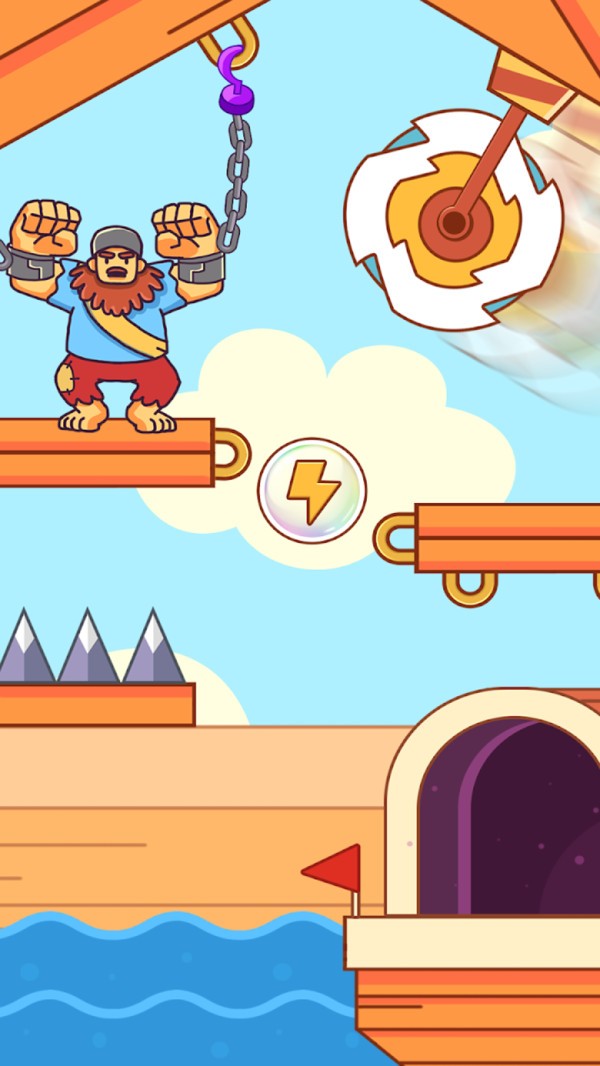600x1066 pixels.
Task: Pop the lightning bolt bubble
Action: 312,490
